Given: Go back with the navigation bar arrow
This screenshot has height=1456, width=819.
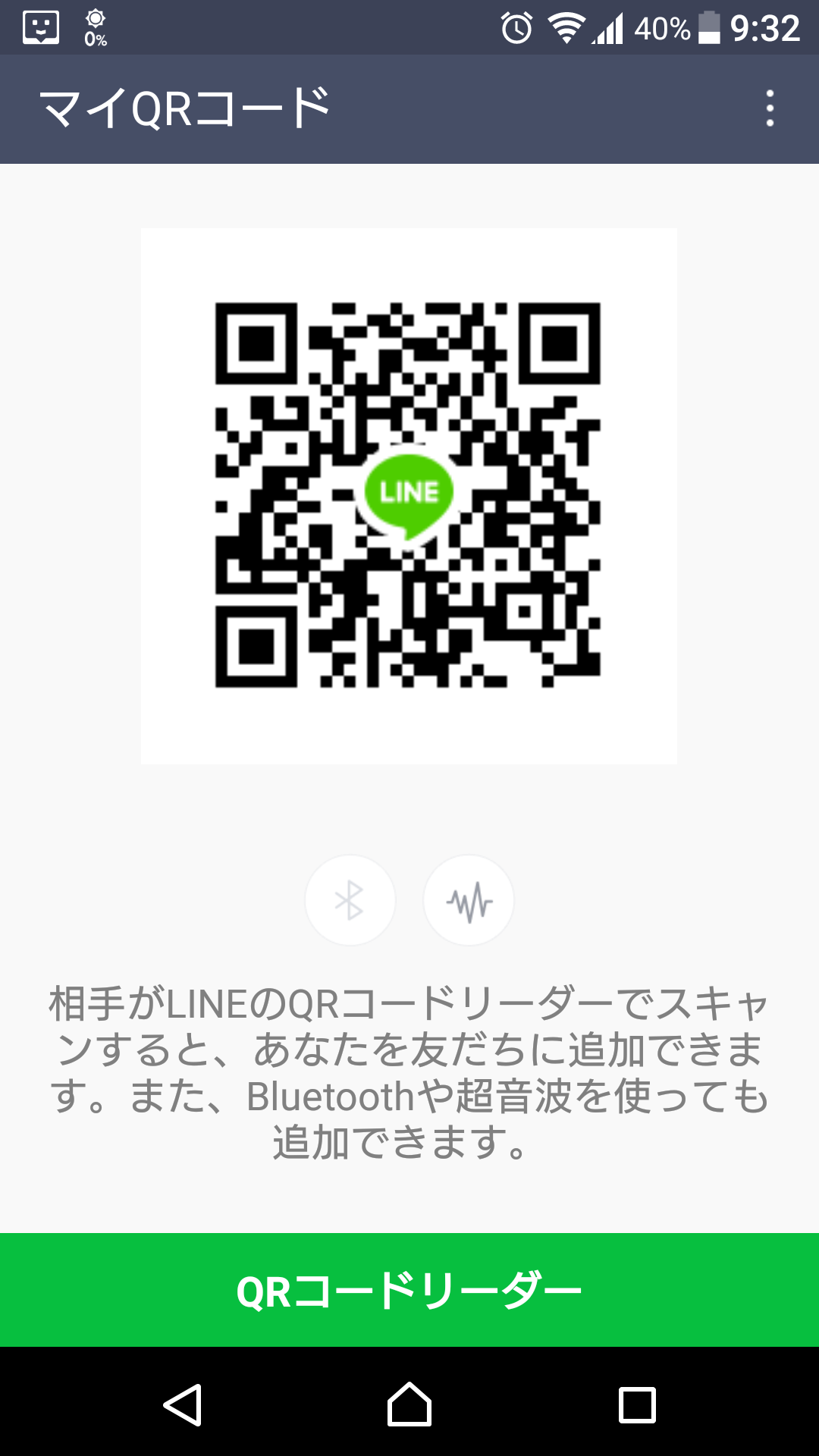Looking at the screenshot, I should pyautogui.click(x=183, y=1404).
